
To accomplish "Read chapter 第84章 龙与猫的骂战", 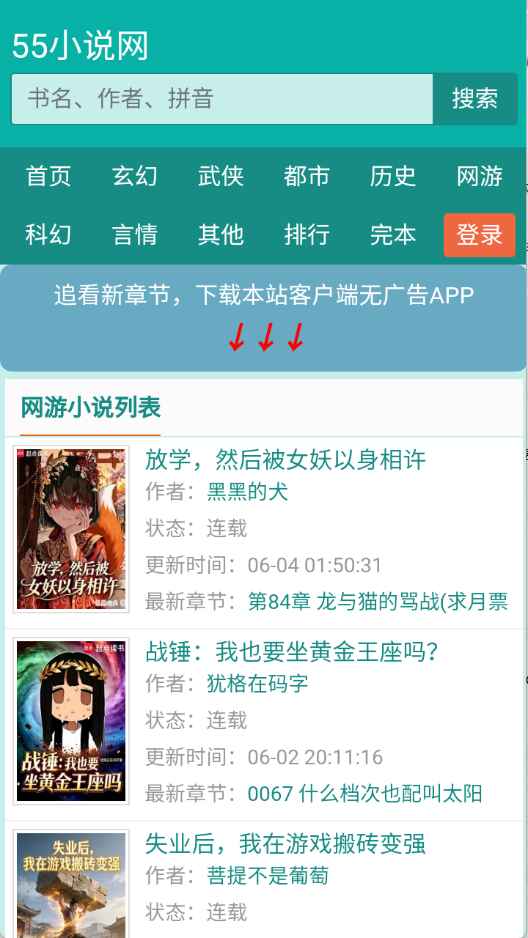I will coord(378,602).
